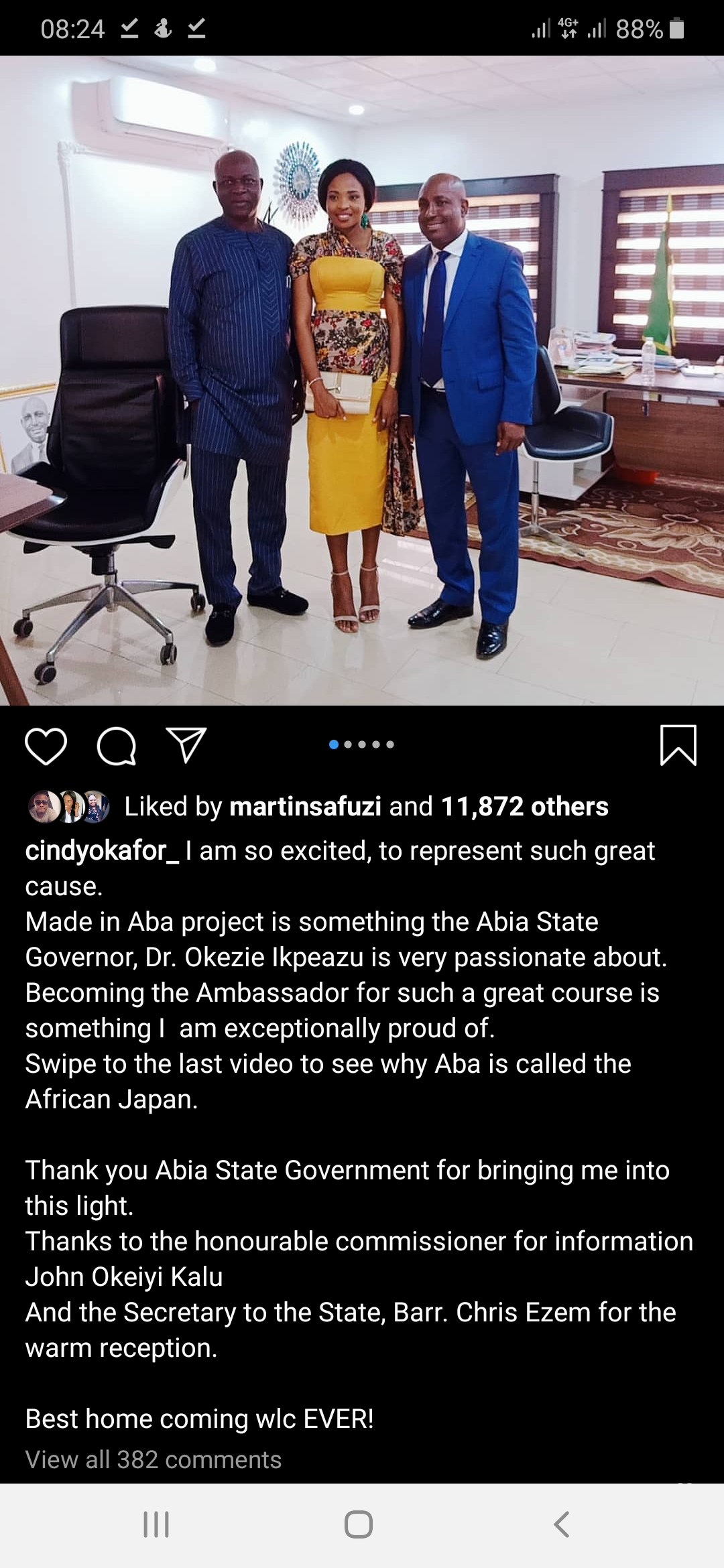Viewport: 724px width, 1568px height.
Task: Share the post via the paper plane icon
Action: (186, 745)
